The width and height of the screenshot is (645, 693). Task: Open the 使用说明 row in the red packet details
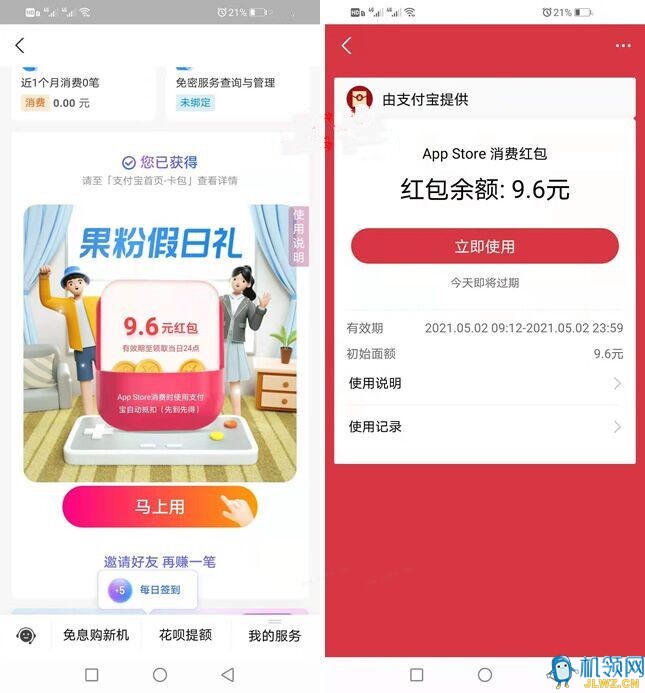pos(484,383)
